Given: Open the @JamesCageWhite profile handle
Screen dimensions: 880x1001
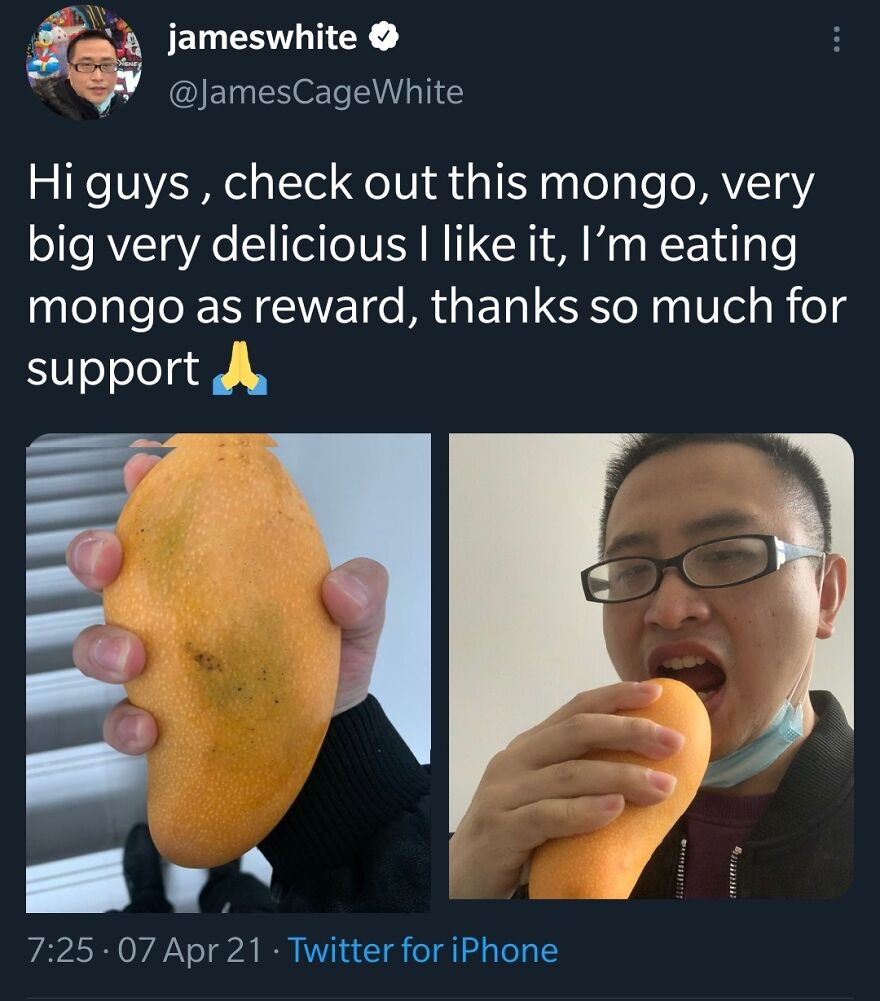Looking at the screenshot, I should pos(316,92).
